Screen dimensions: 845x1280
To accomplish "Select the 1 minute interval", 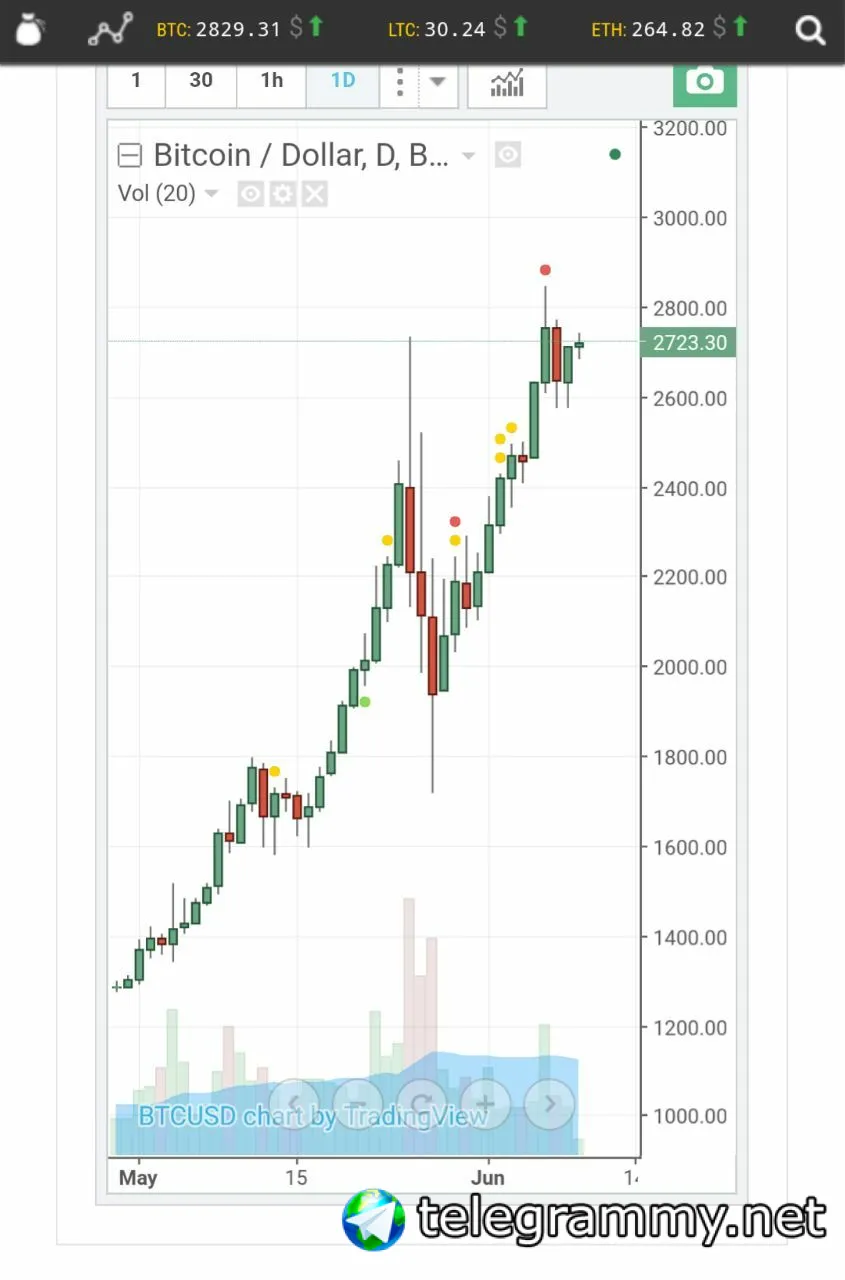I will coord(136,81).
